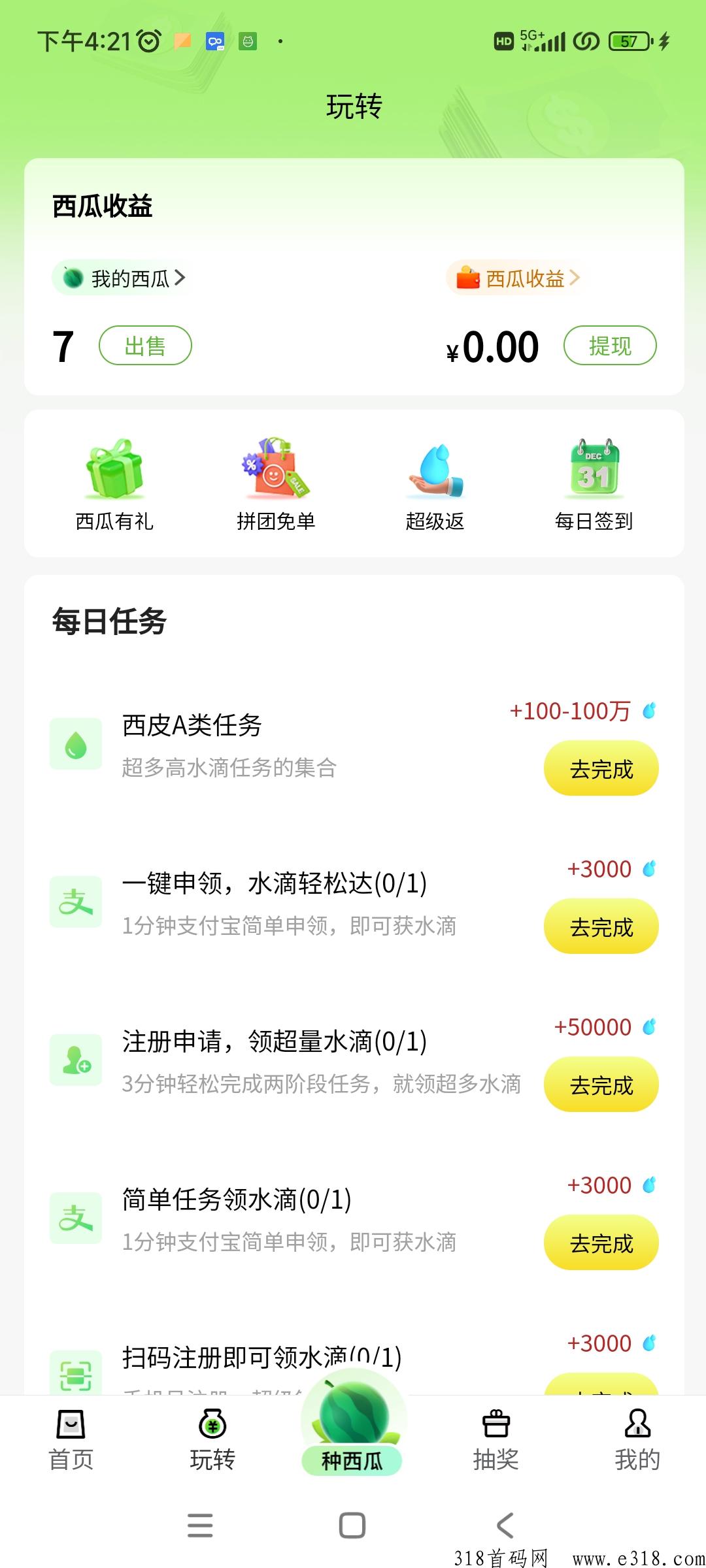Screen dimensions: 706x1568
Task: Open 拼团免单 group-buy shortcut
Action: click(275, 484)
